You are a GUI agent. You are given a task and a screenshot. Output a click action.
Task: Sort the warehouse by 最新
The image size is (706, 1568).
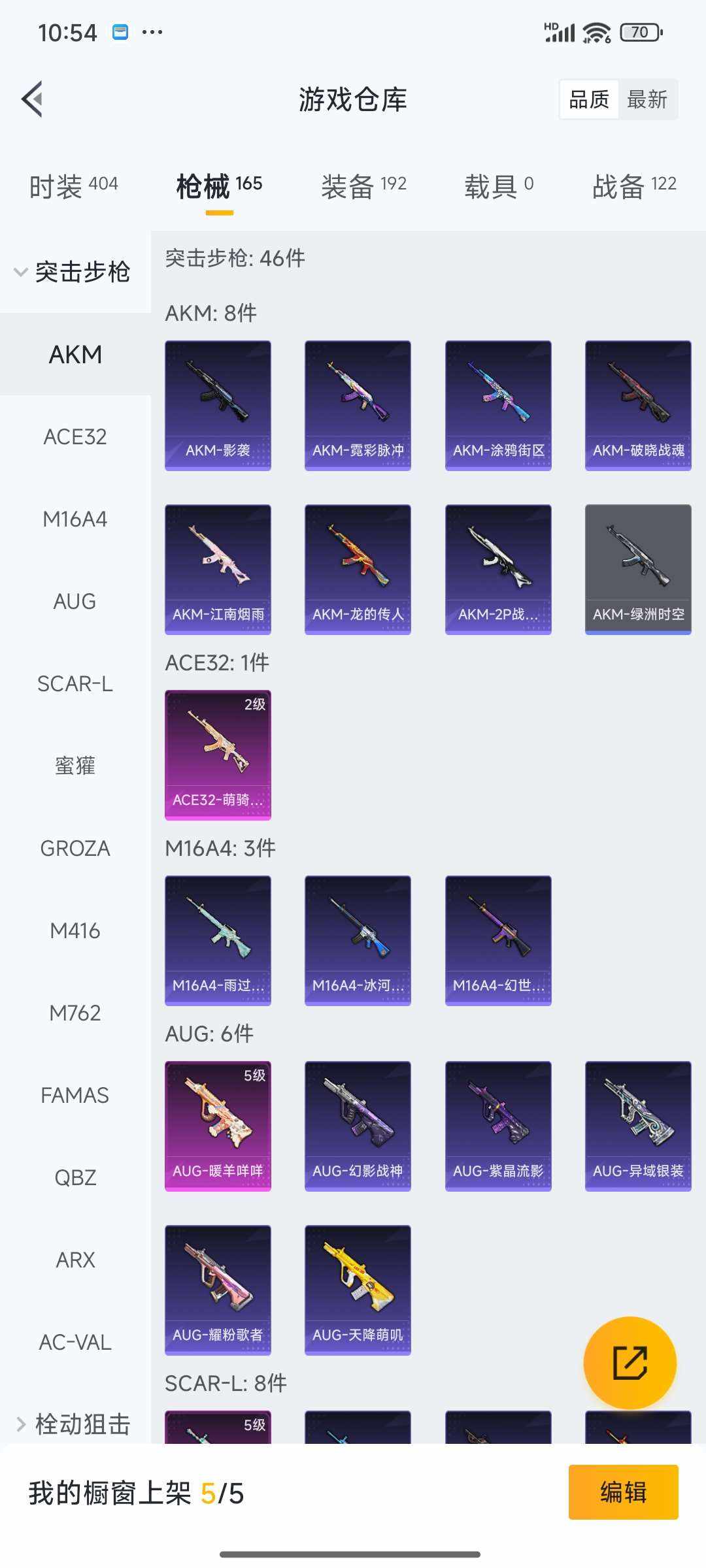click(647, 99)
